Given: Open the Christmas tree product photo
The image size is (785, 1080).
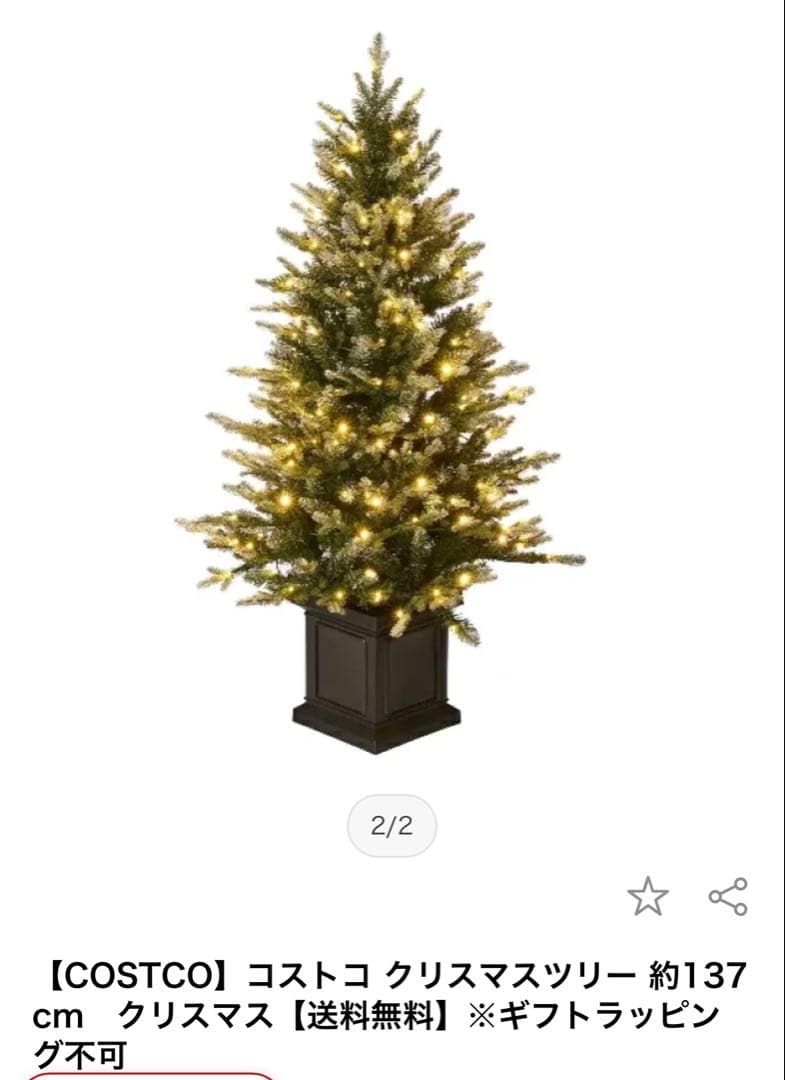Looking at the screenshot, I should (380, 400).
